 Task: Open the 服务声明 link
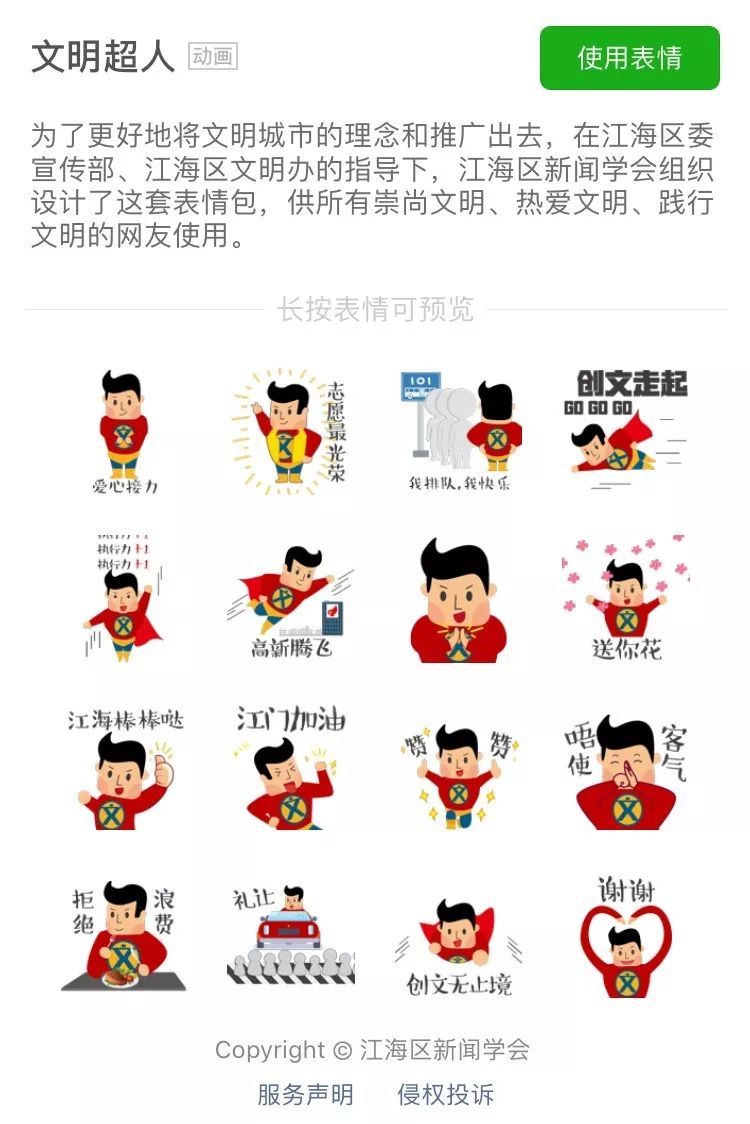point(305,1094)
